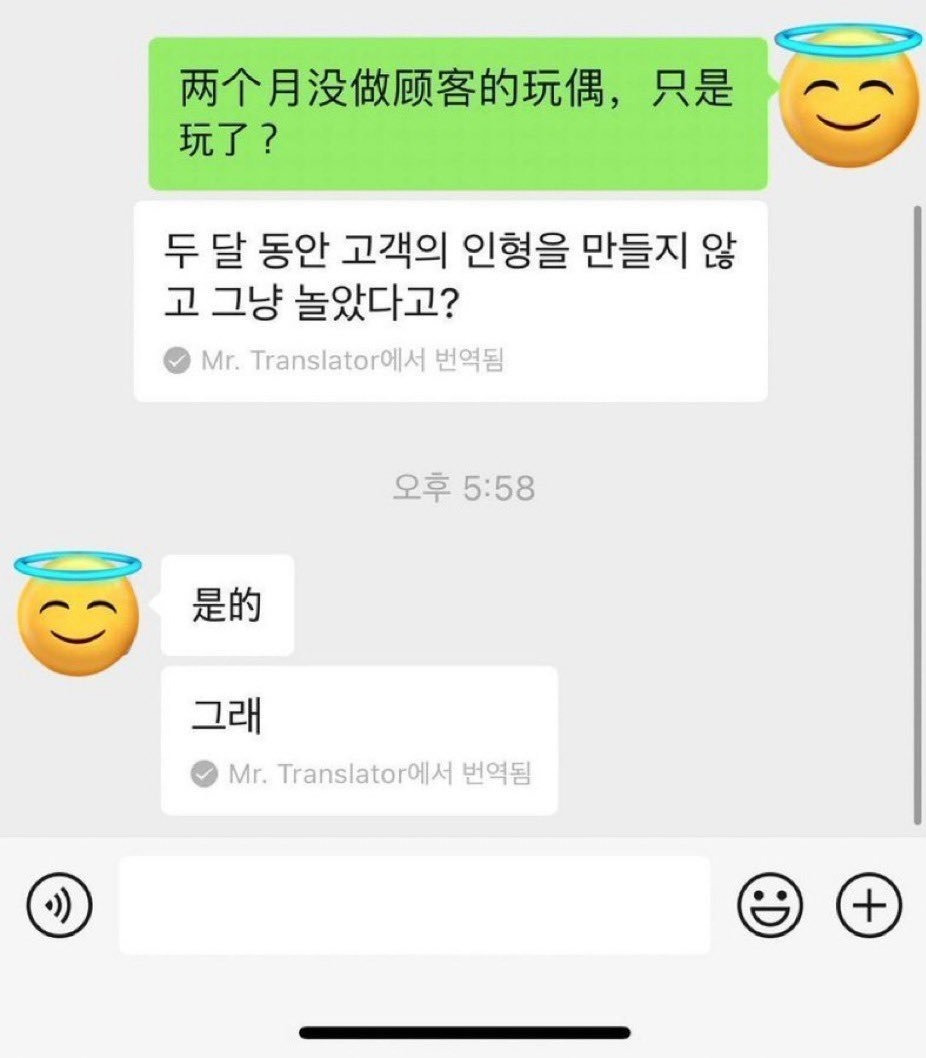Viewport: 926px width, 1058px height.
Task: Tap the message text field
Action: tap(414, 905)
